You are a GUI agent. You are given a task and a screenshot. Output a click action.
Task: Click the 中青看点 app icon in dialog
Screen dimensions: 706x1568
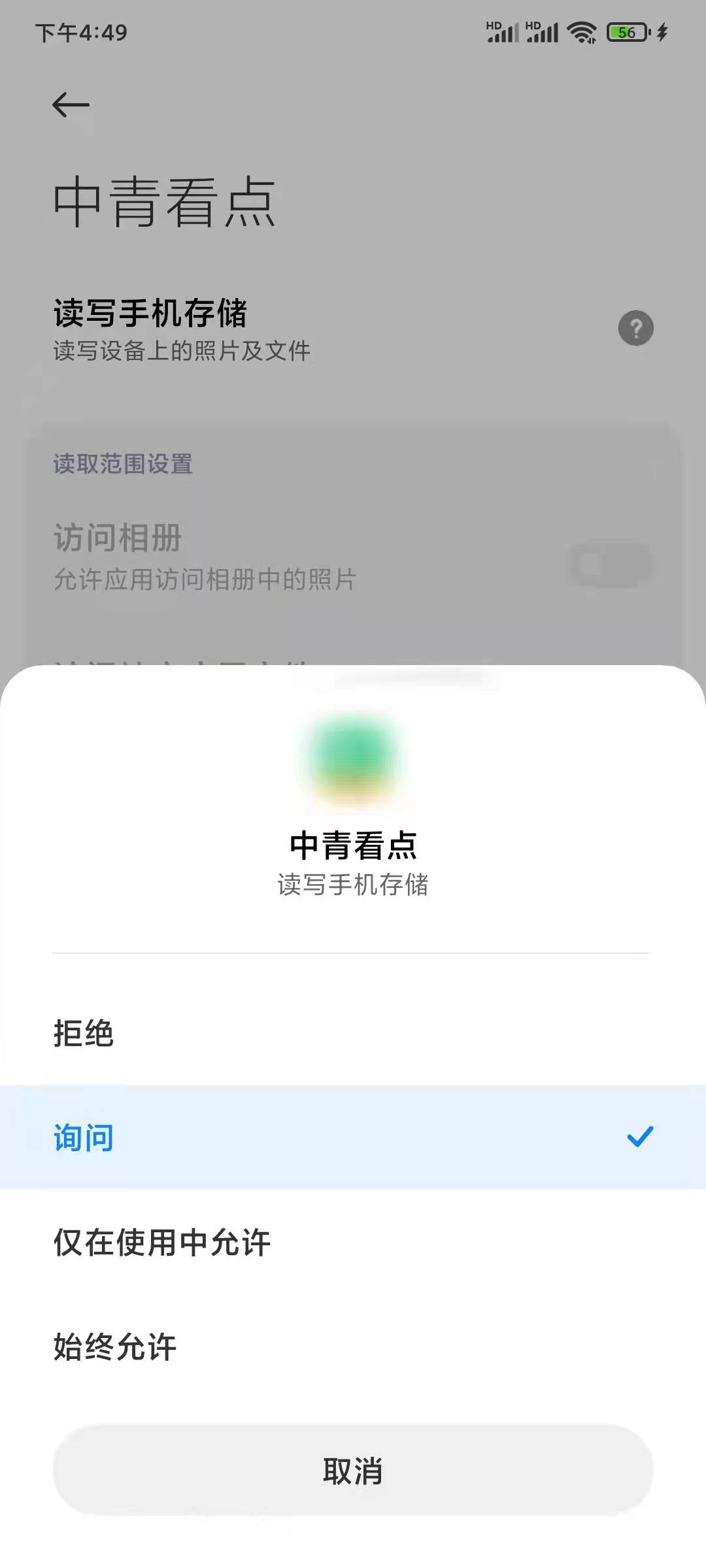pyautogui.click(x=353, y=764)
